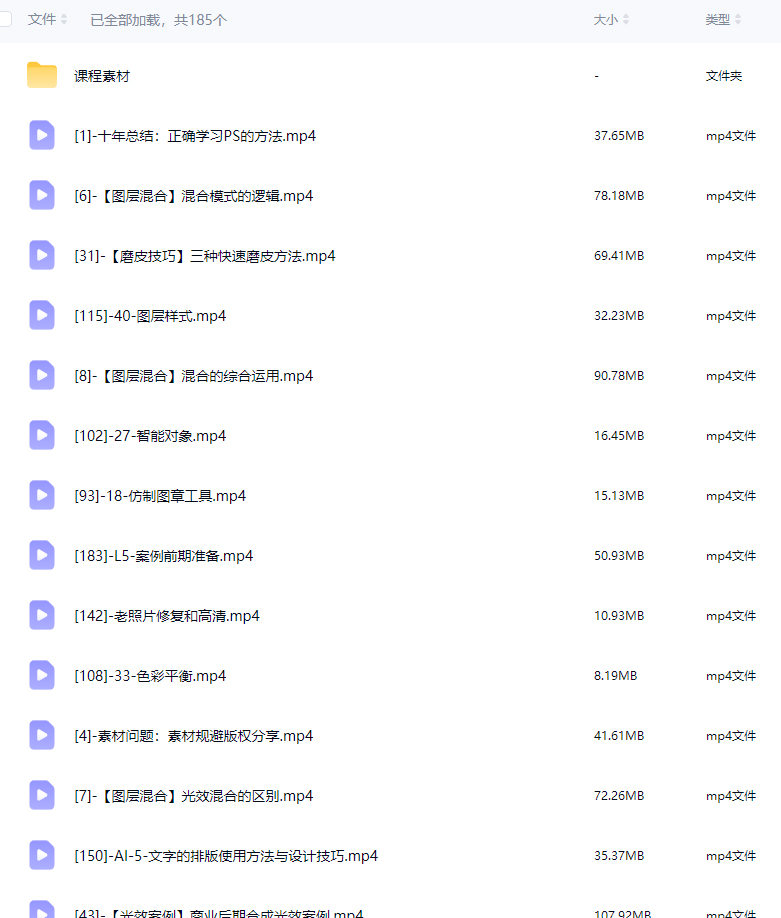Play [142]-老照片修复和高清.mp4
Image resolution: width=781 pixels, height=918 pixels.
point(167,616)
